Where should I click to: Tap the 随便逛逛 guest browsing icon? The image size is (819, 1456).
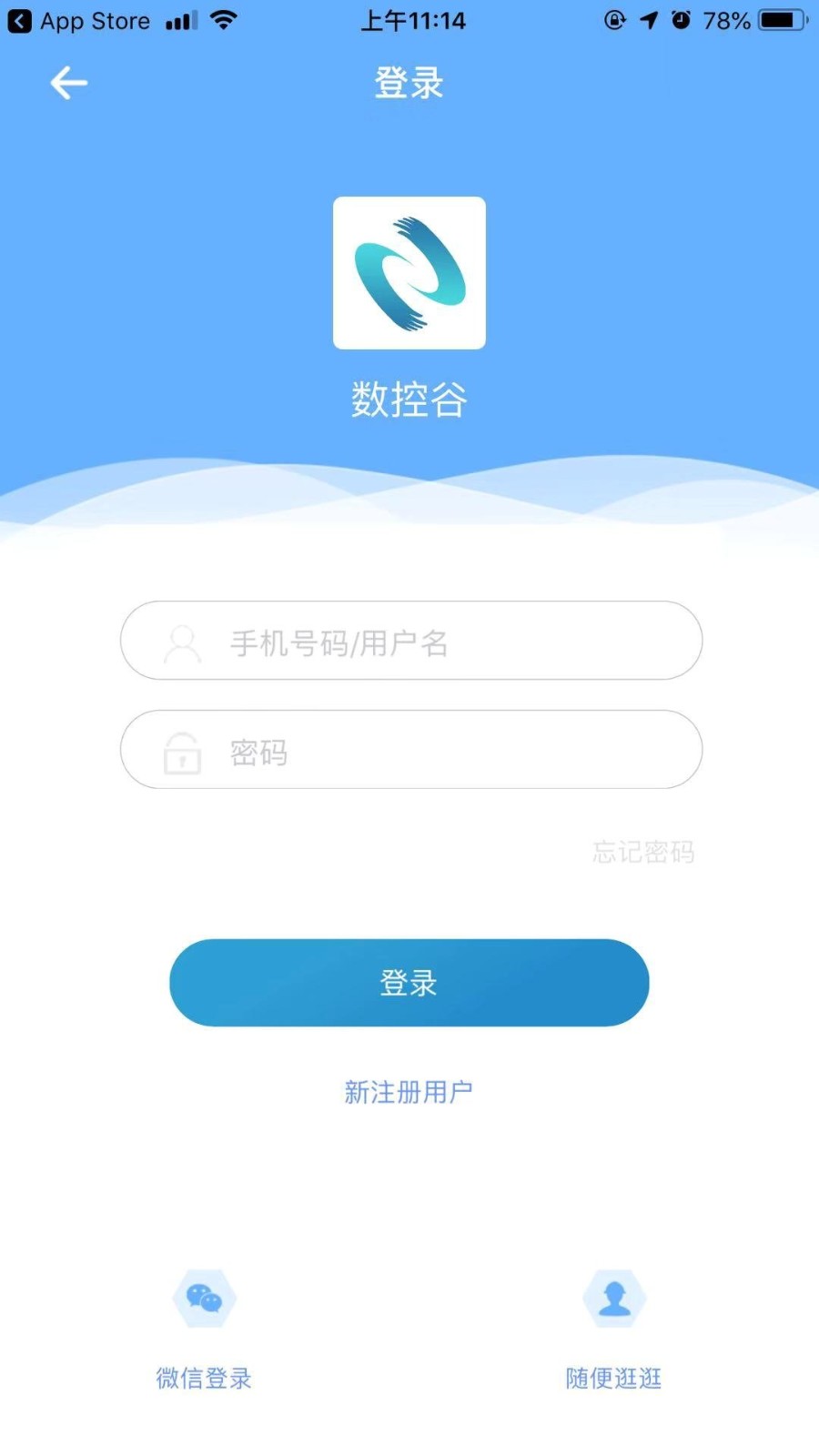[x=613, y=1299]
